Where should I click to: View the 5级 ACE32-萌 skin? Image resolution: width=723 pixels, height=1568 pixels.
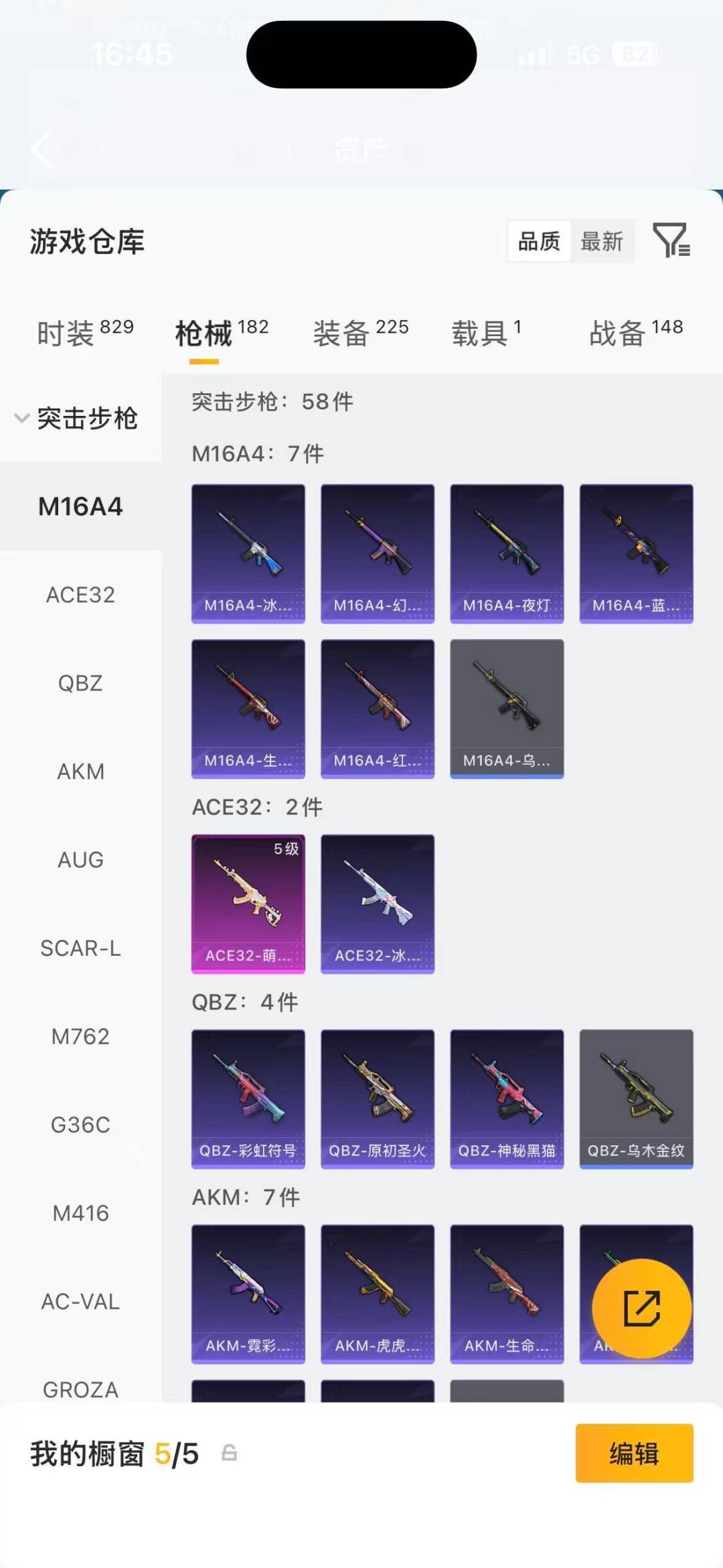248,903
